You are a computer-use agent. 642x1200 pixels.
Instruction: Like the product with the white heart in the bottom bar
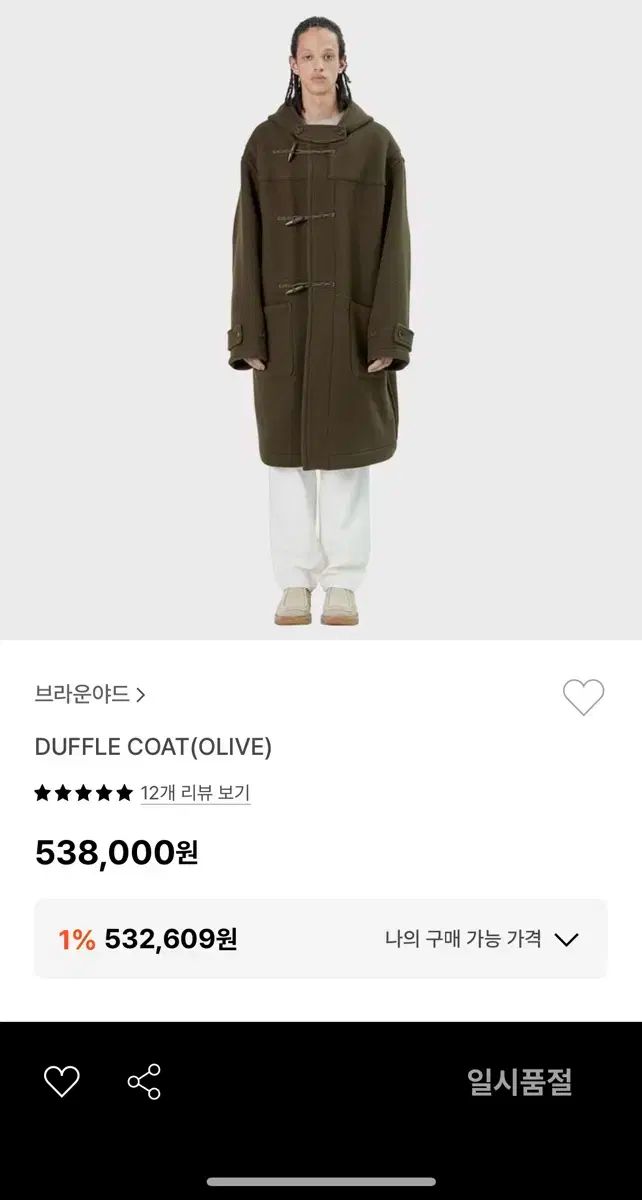point(62,1081)
